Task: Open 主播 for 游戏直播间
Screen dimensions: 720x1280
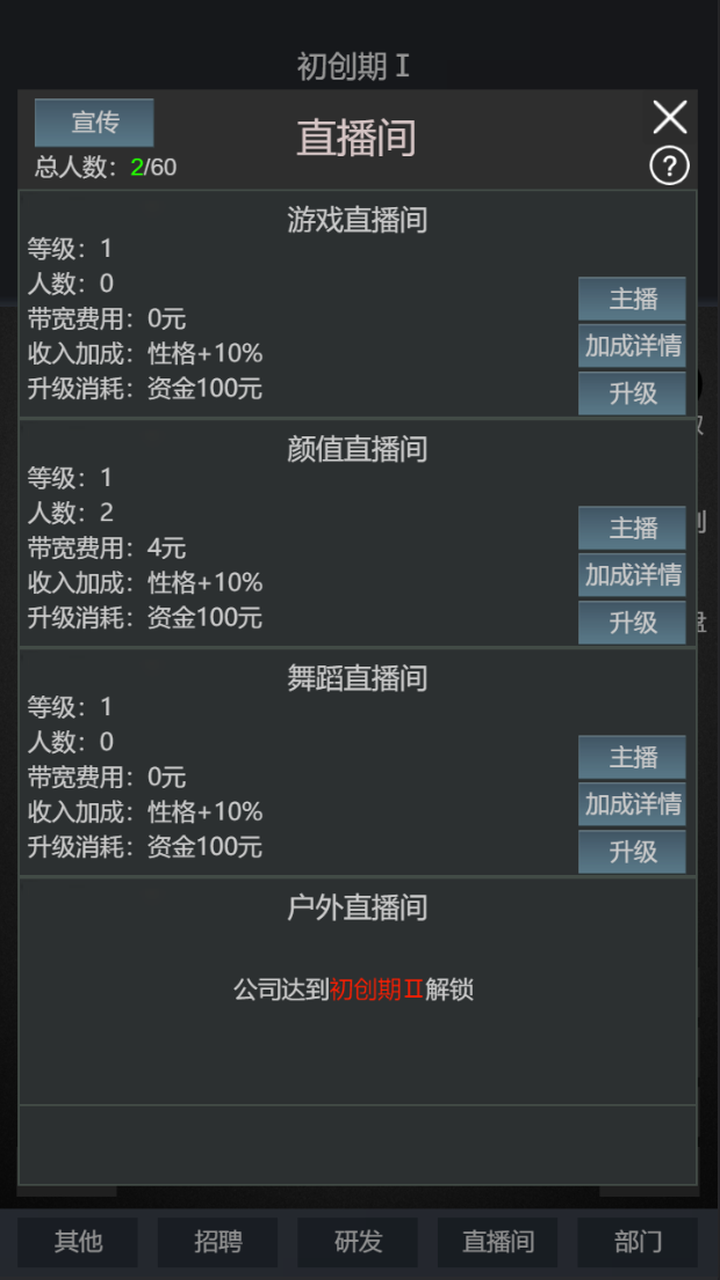Action: pos(632,299)
